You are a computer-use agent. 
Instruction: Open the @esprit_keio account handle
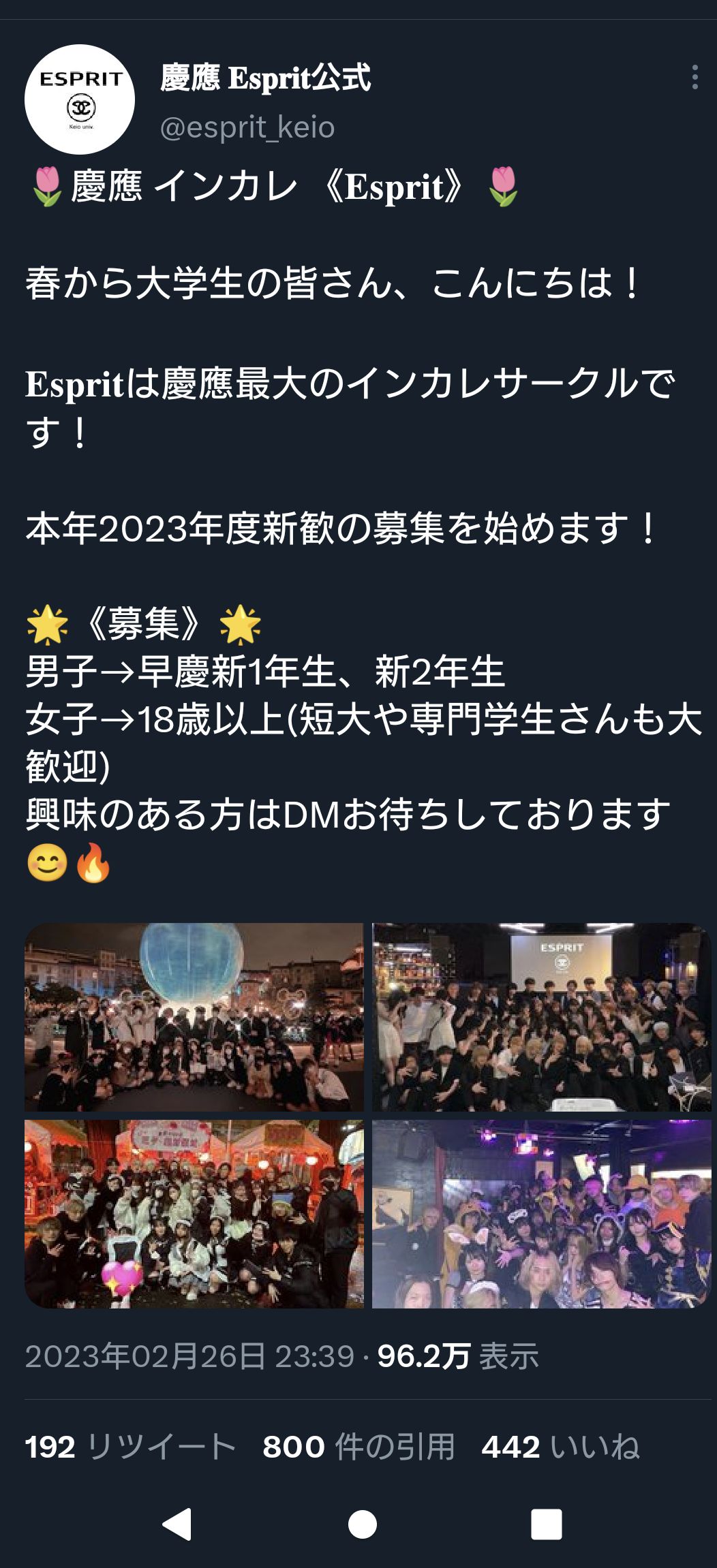pos(247,127)
